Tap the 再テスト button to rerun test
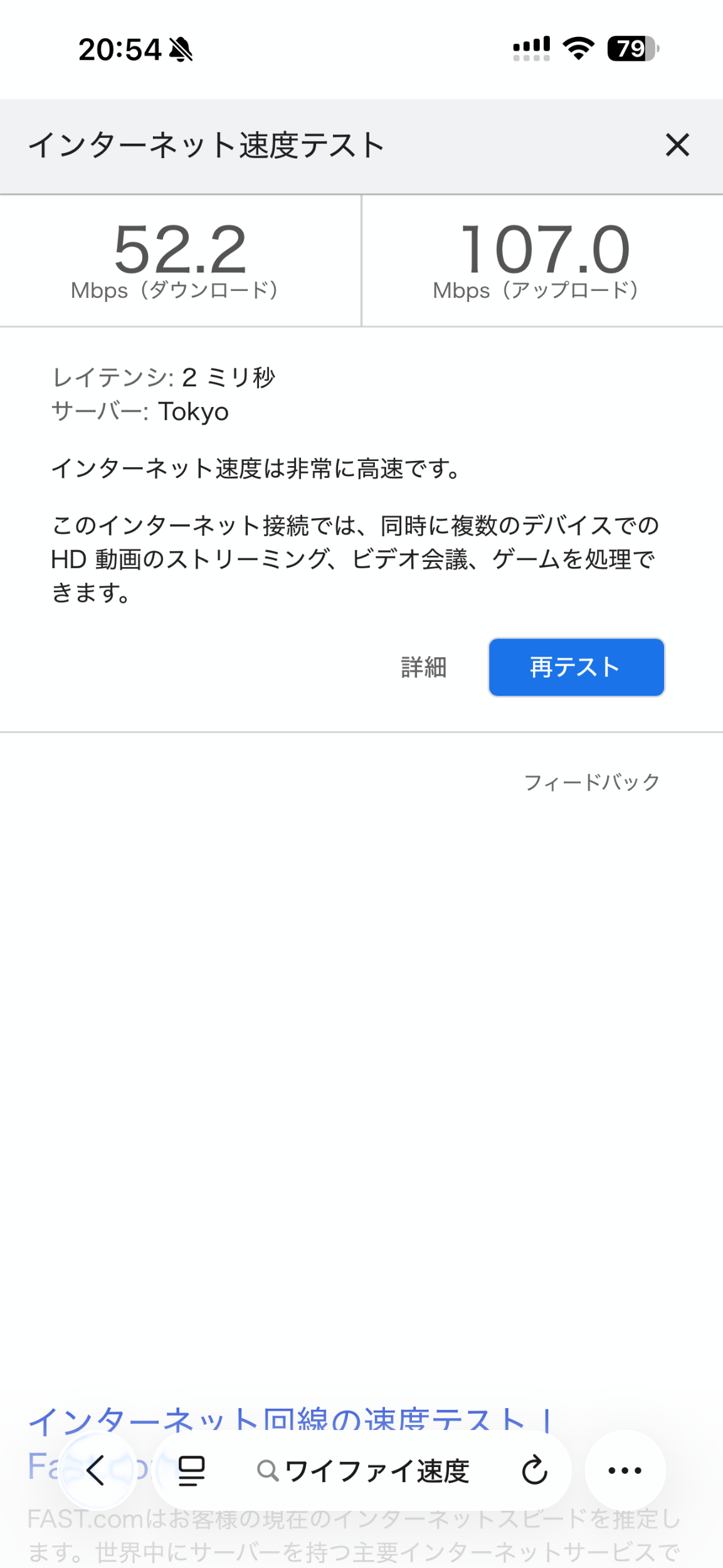 pos(576,667)
